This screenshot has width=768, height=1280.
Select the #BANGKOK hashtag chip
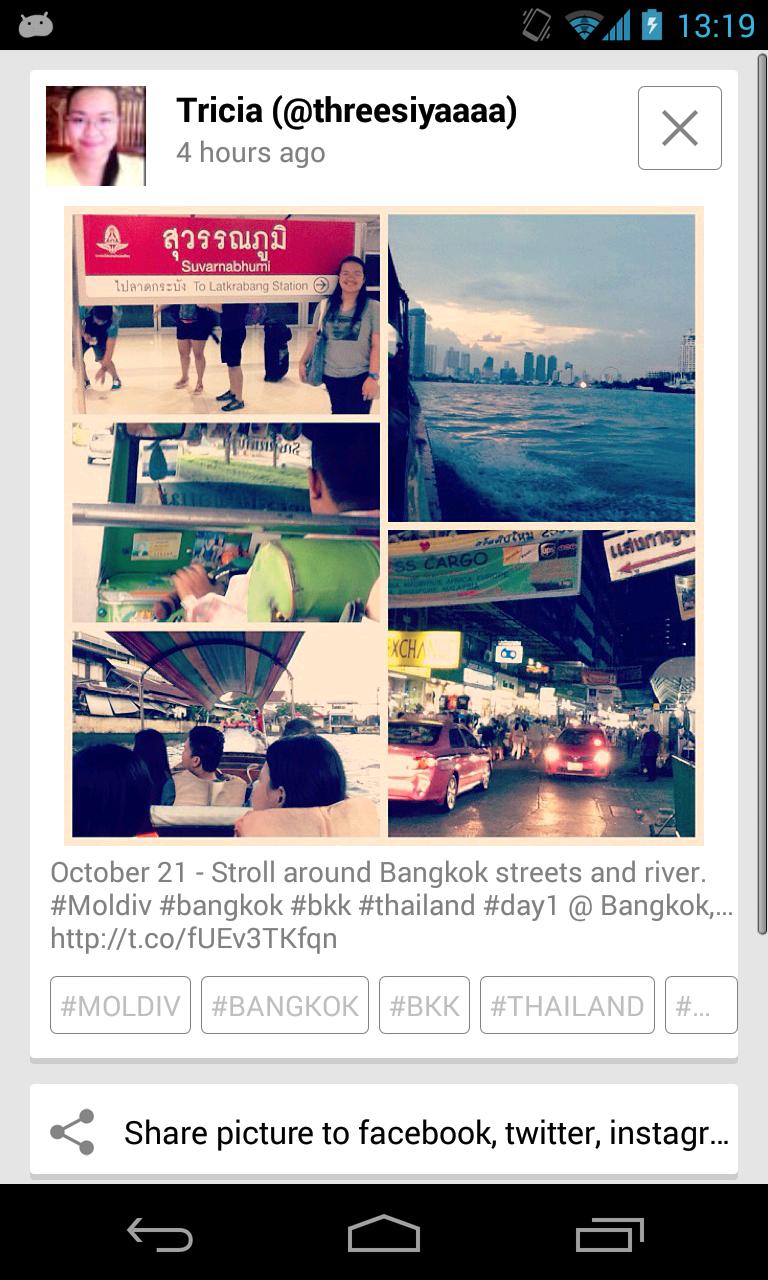click(x=285, y=1005)
